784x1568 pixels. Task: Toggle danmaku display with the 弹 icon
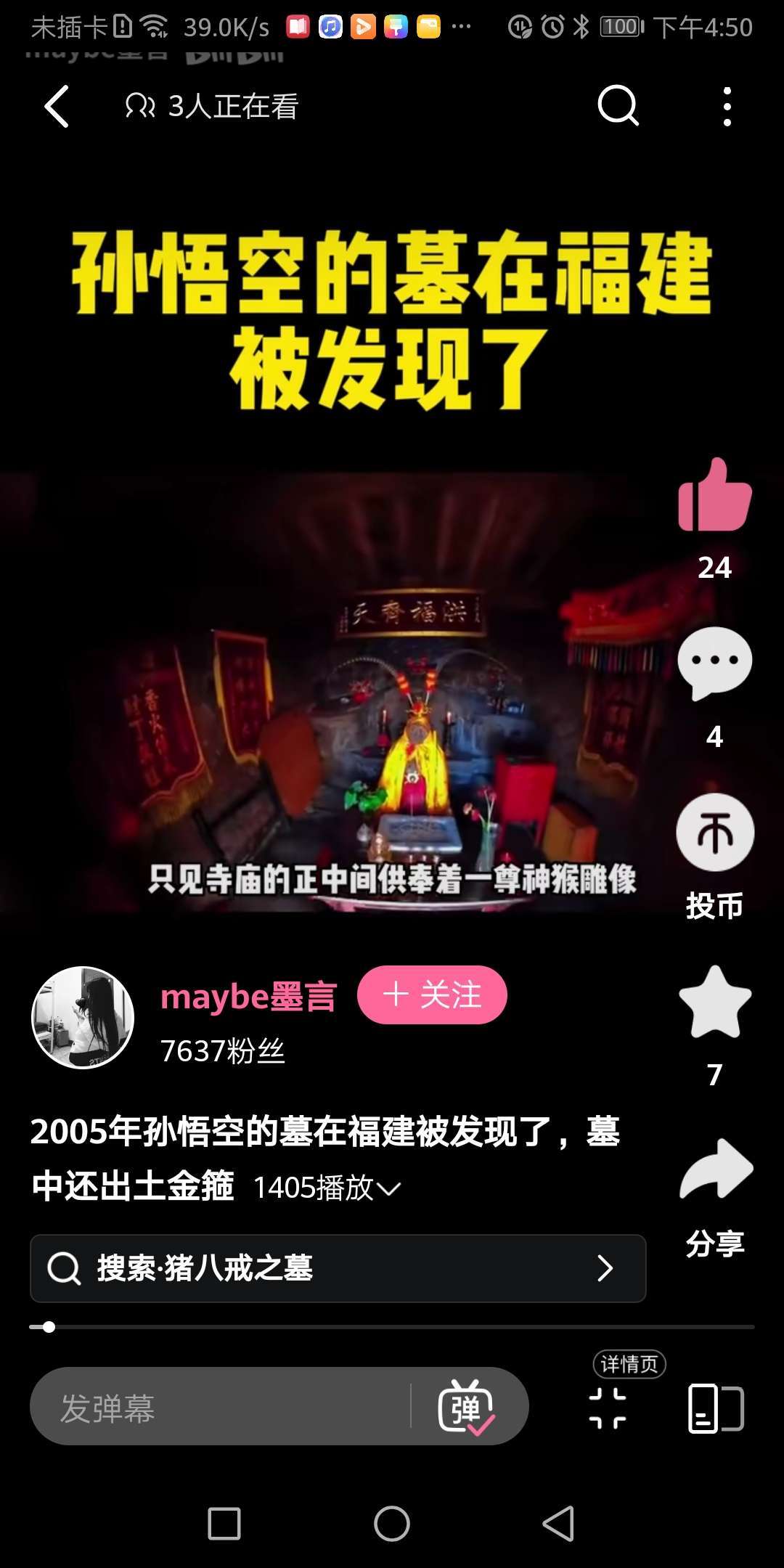coord(466,1407)
